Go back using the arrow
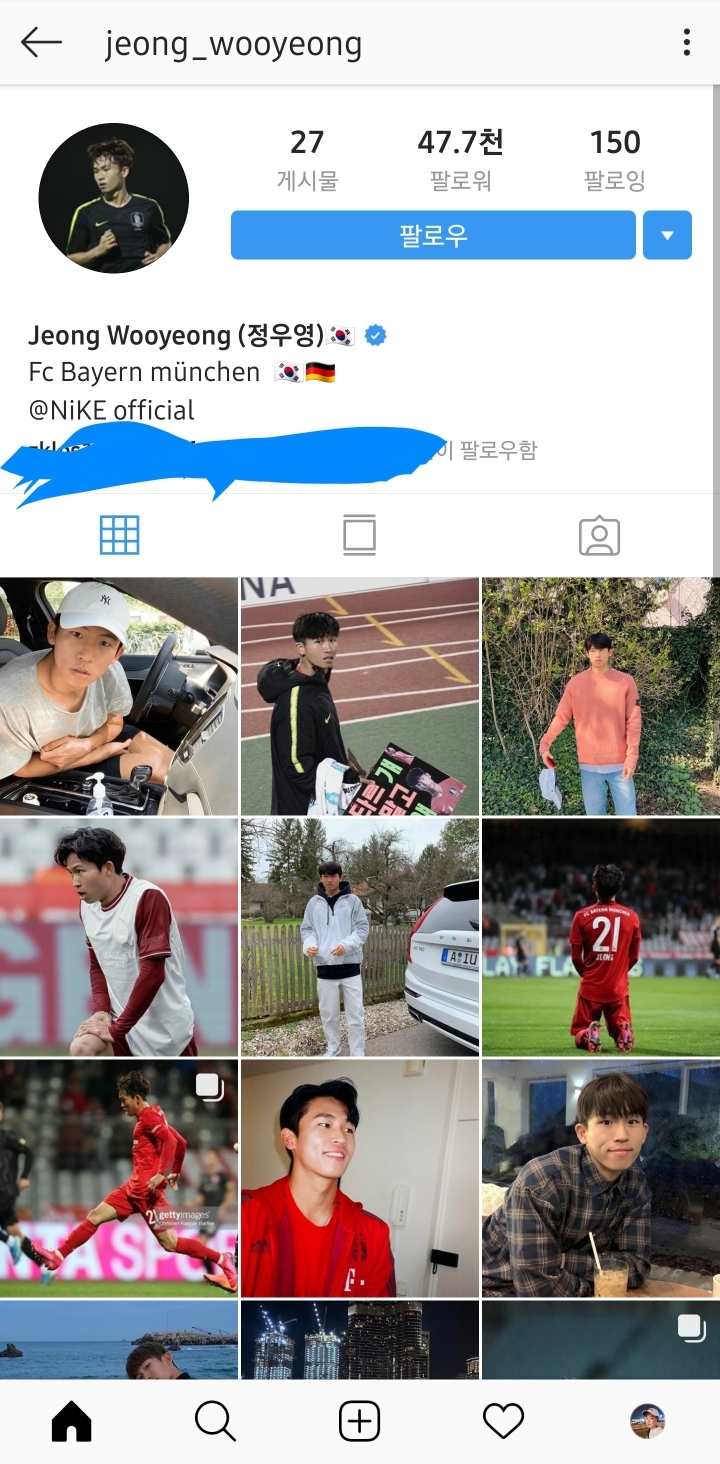This screenshot has height=1464, width=720. pyautogui.click(x=42, y=43)
